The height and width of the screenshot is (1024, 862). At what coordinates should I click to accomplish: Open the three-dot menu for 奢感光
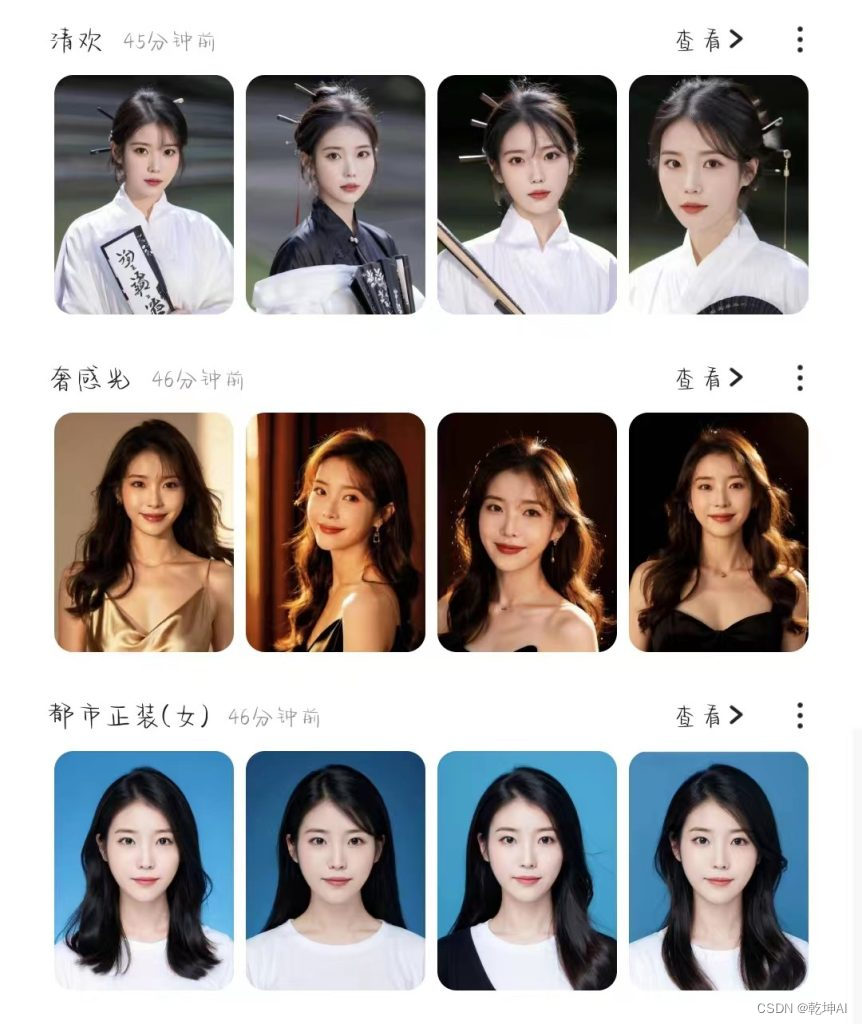(x=800, y=377)
